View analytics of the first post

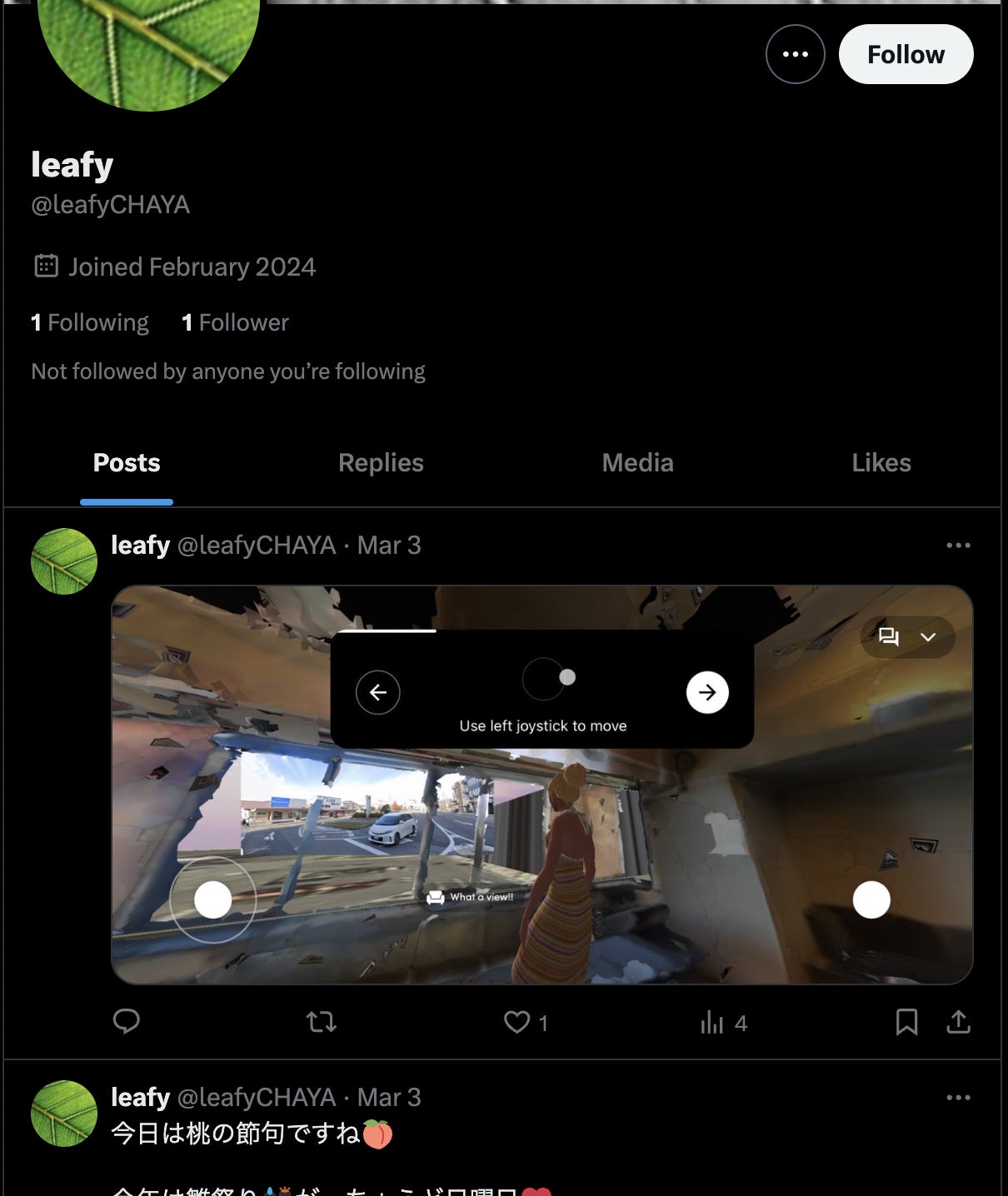pos(713,1021)
